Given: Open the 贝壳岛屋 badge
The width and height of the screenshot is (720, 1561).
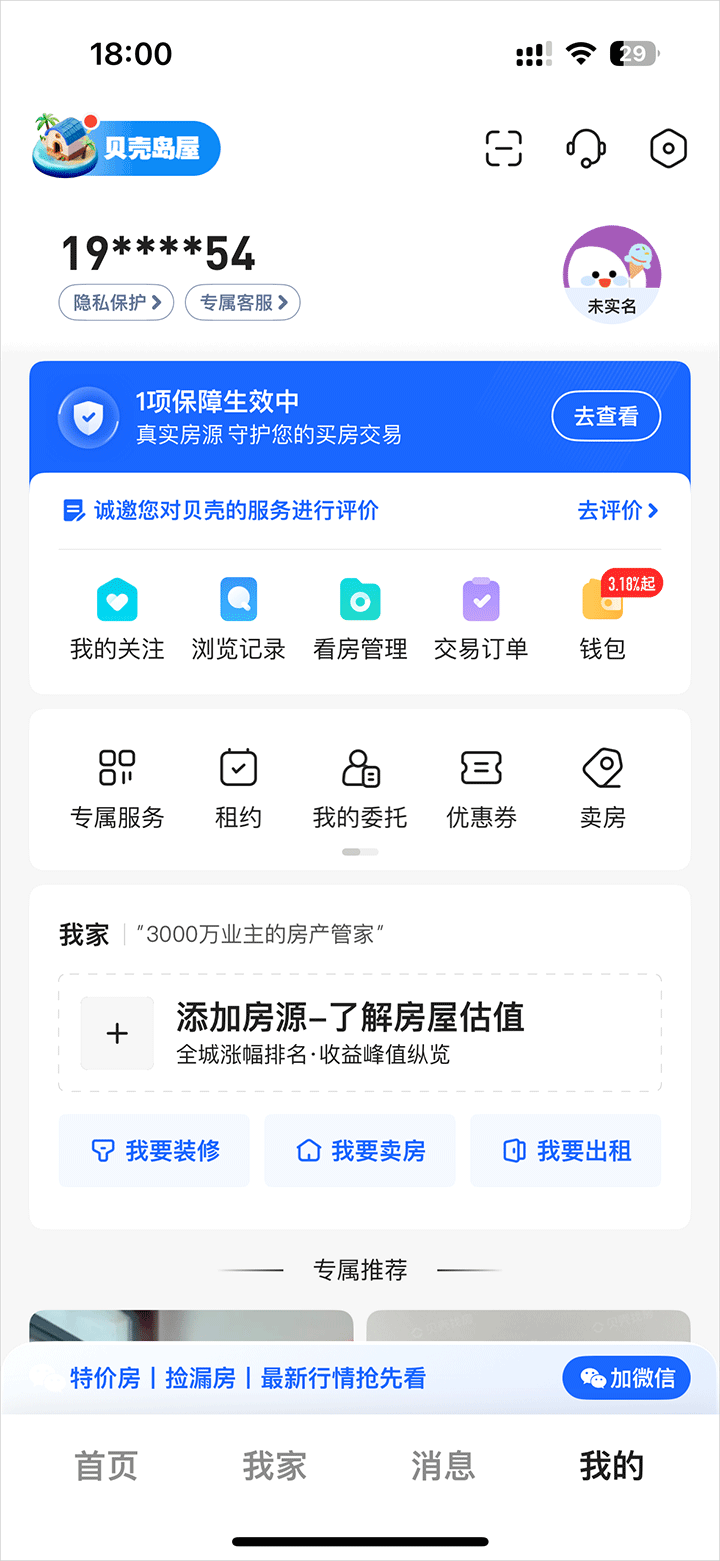Looking at the screenshot, I should (126, 148).
